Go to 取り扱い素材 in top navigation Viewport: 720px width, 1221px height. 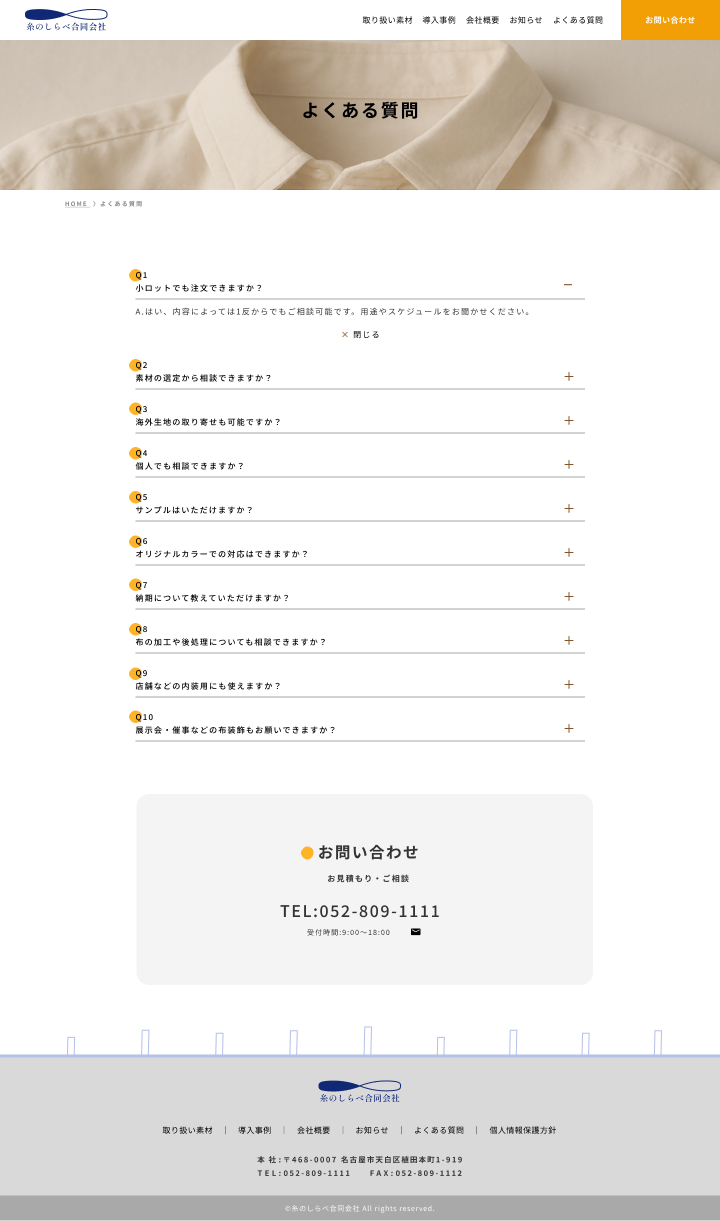pos(387,20)
